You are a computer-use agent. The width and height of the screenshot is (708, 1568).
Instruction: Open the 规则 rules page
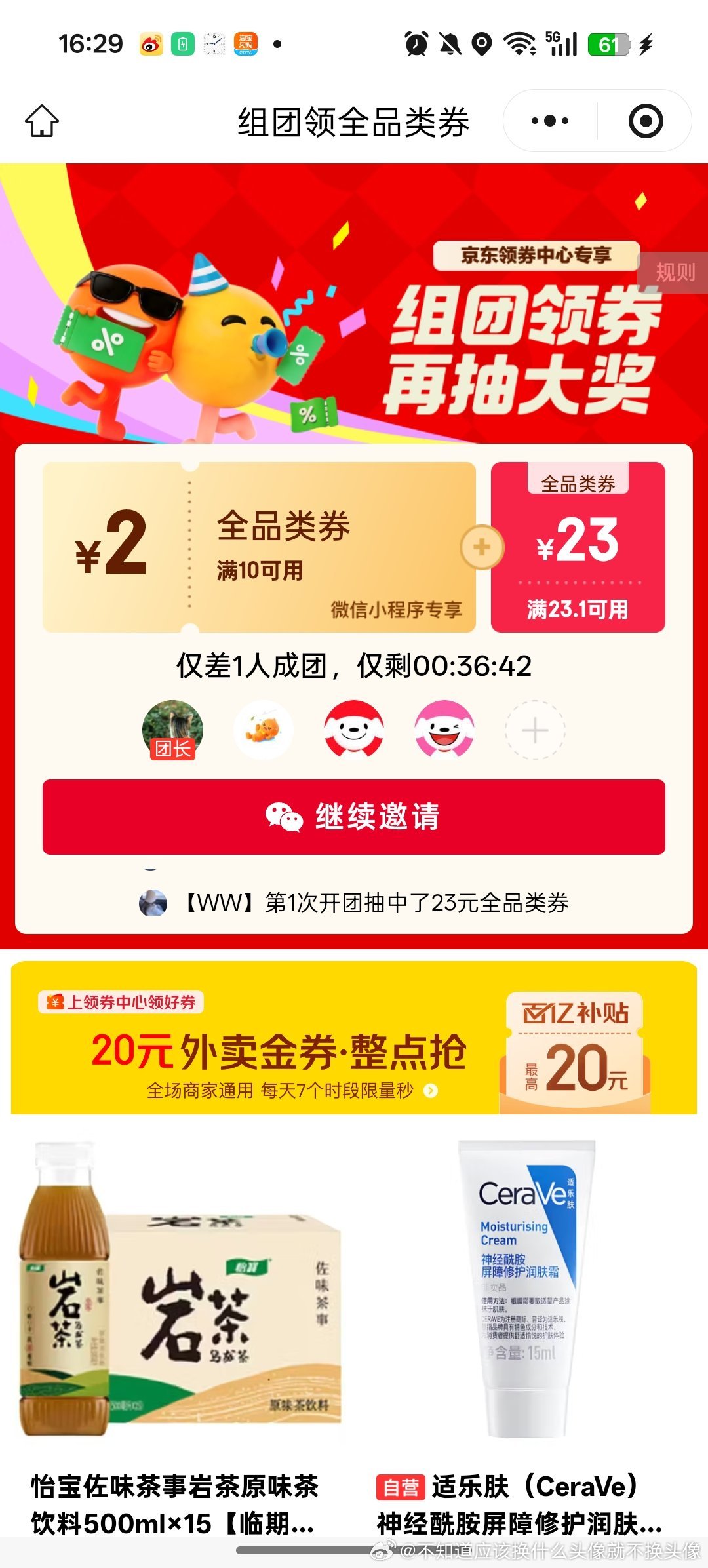pos(675,271)
